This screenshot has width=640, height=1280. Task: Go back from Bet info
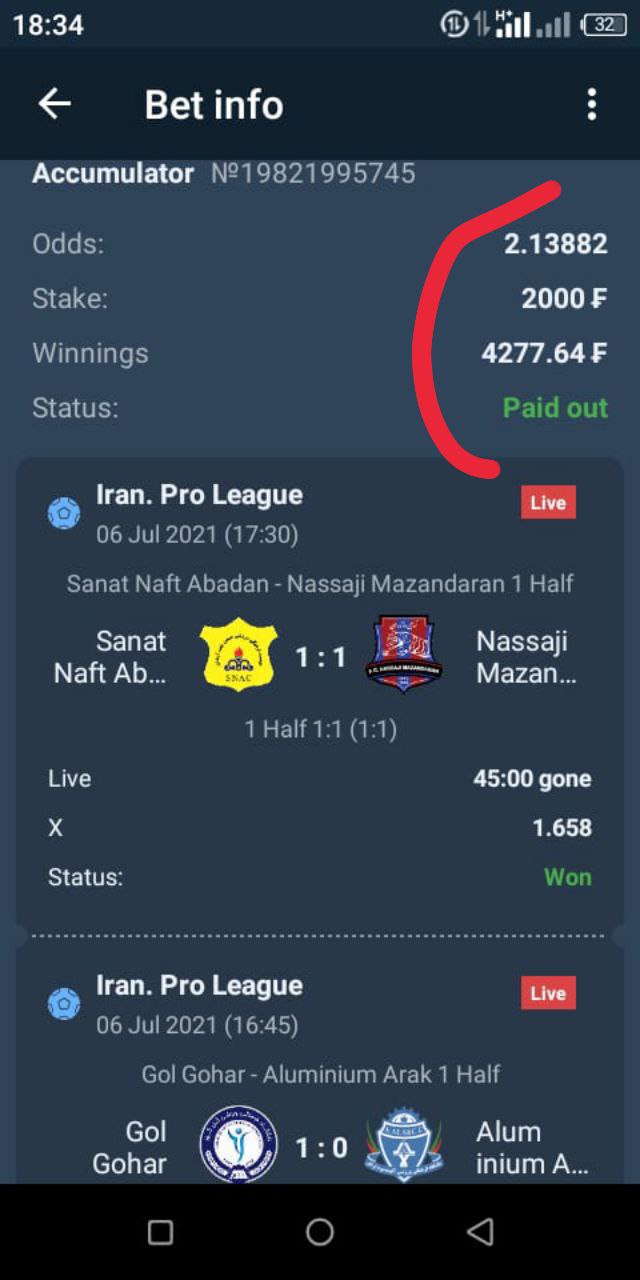pos(54,104)
